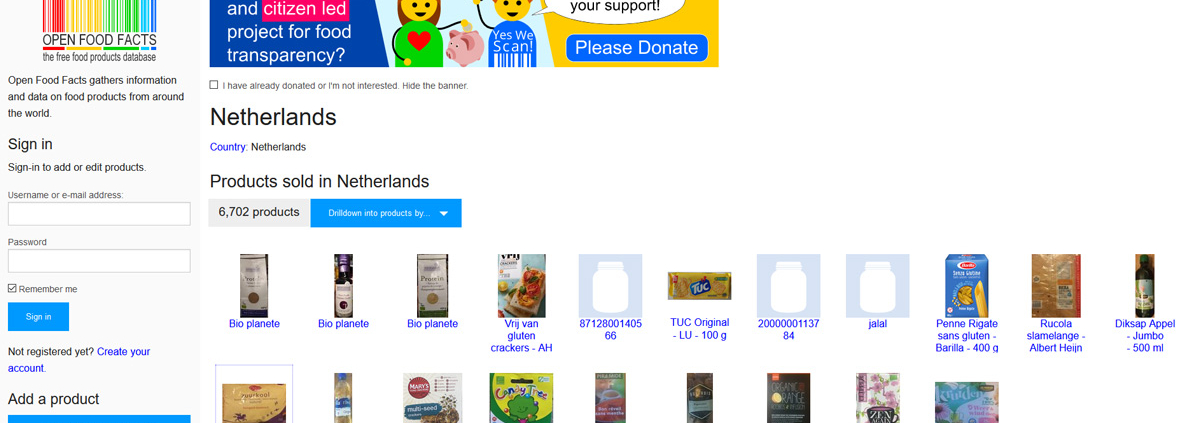Check the hide banner checkbox

tap(214, 85)
